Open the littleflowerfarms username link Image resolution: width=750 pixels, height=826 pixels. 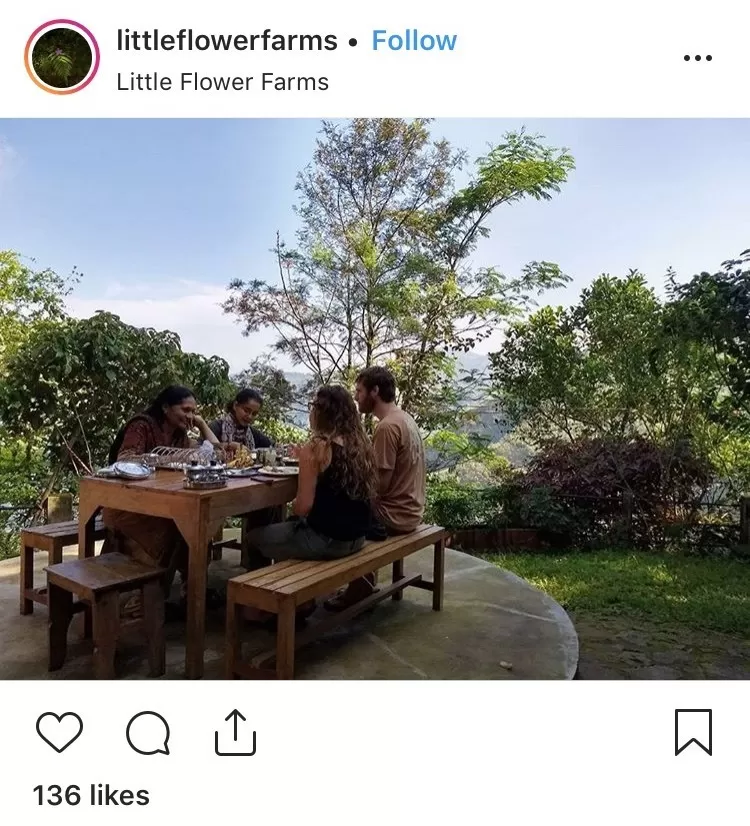[227, 41]
